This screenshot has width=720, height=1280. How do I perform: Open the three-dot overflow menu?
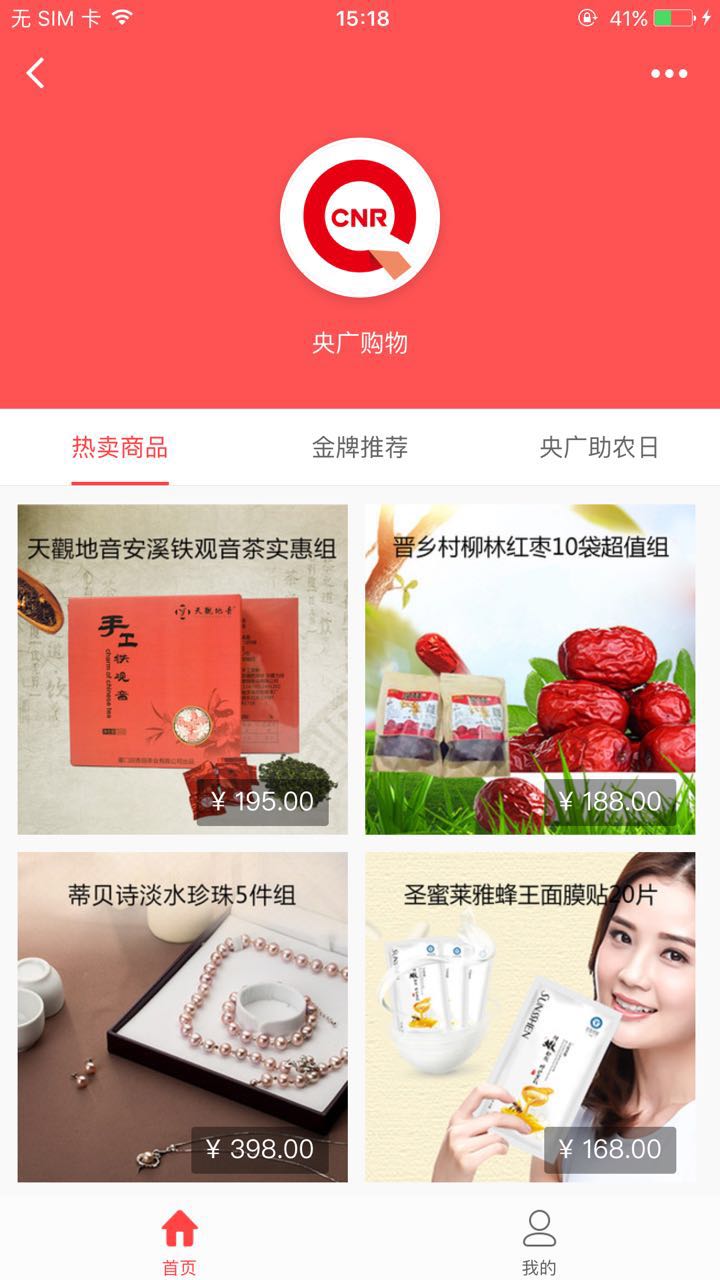pos(669,73)
